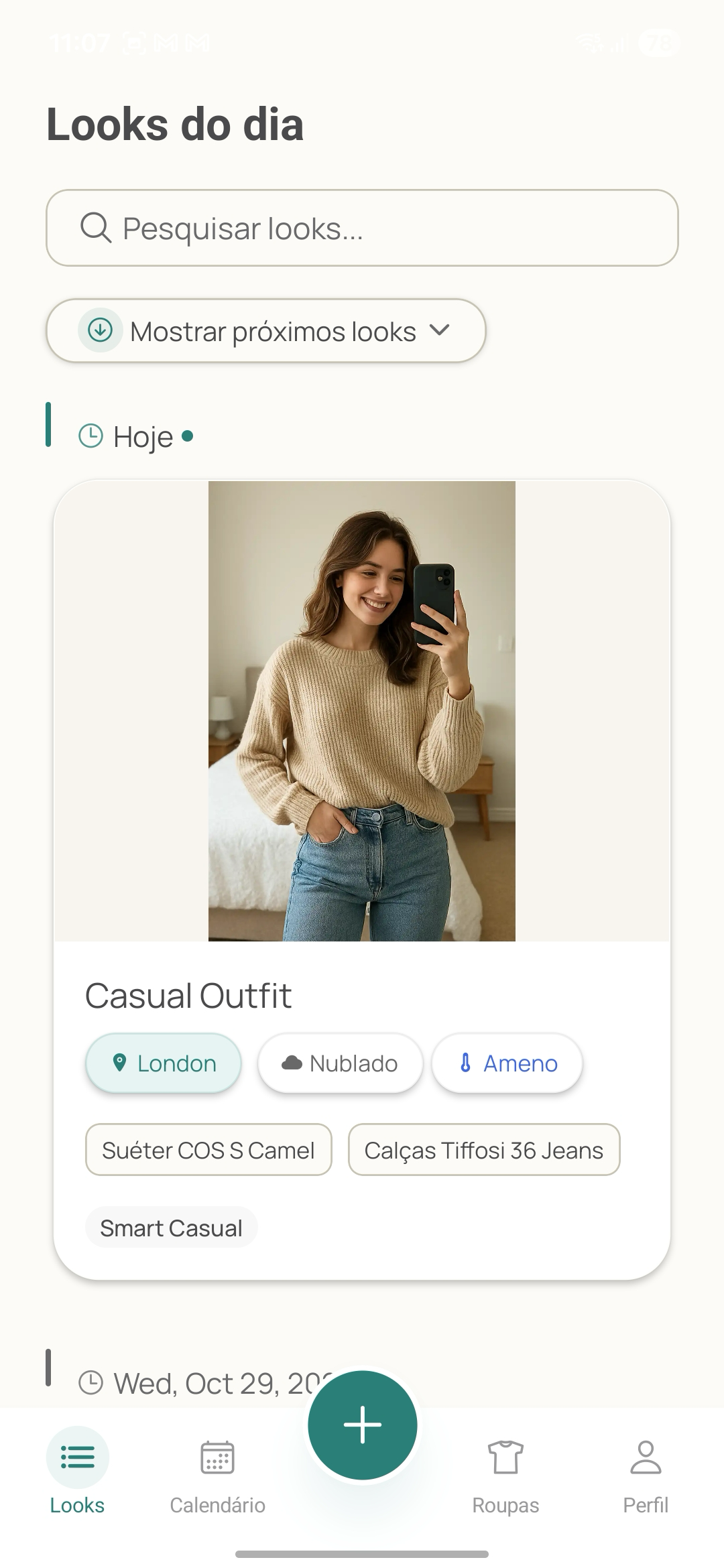Toggle the London location filter chip
The image size is (724, 1568).
164,1063
